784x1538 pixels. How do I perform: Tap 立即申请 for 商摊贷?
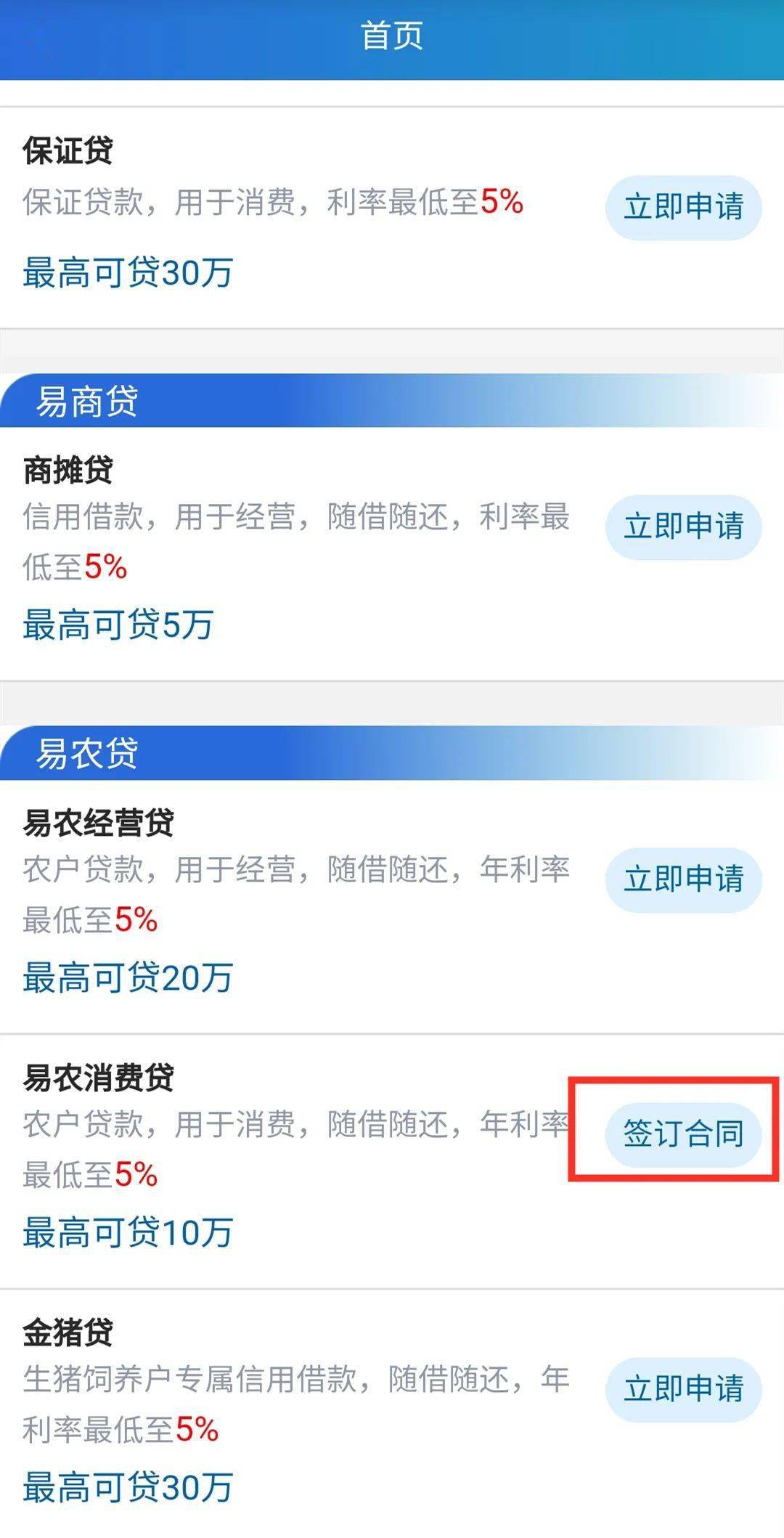tap(683, 527)
